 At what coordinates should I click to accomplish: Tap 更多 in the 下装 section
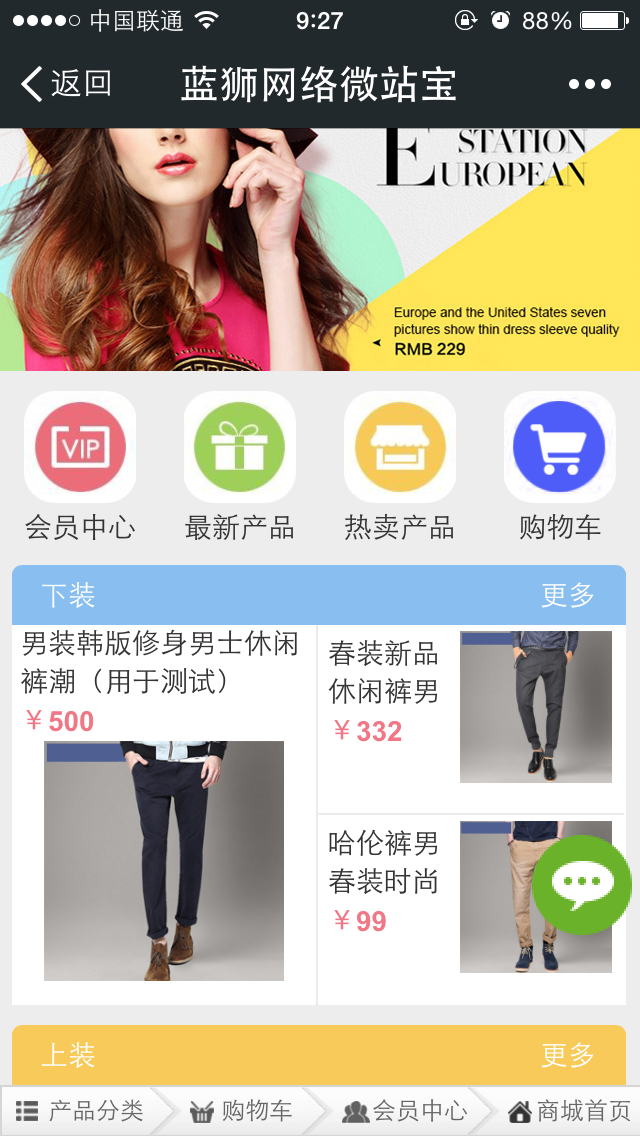[568, 596]
